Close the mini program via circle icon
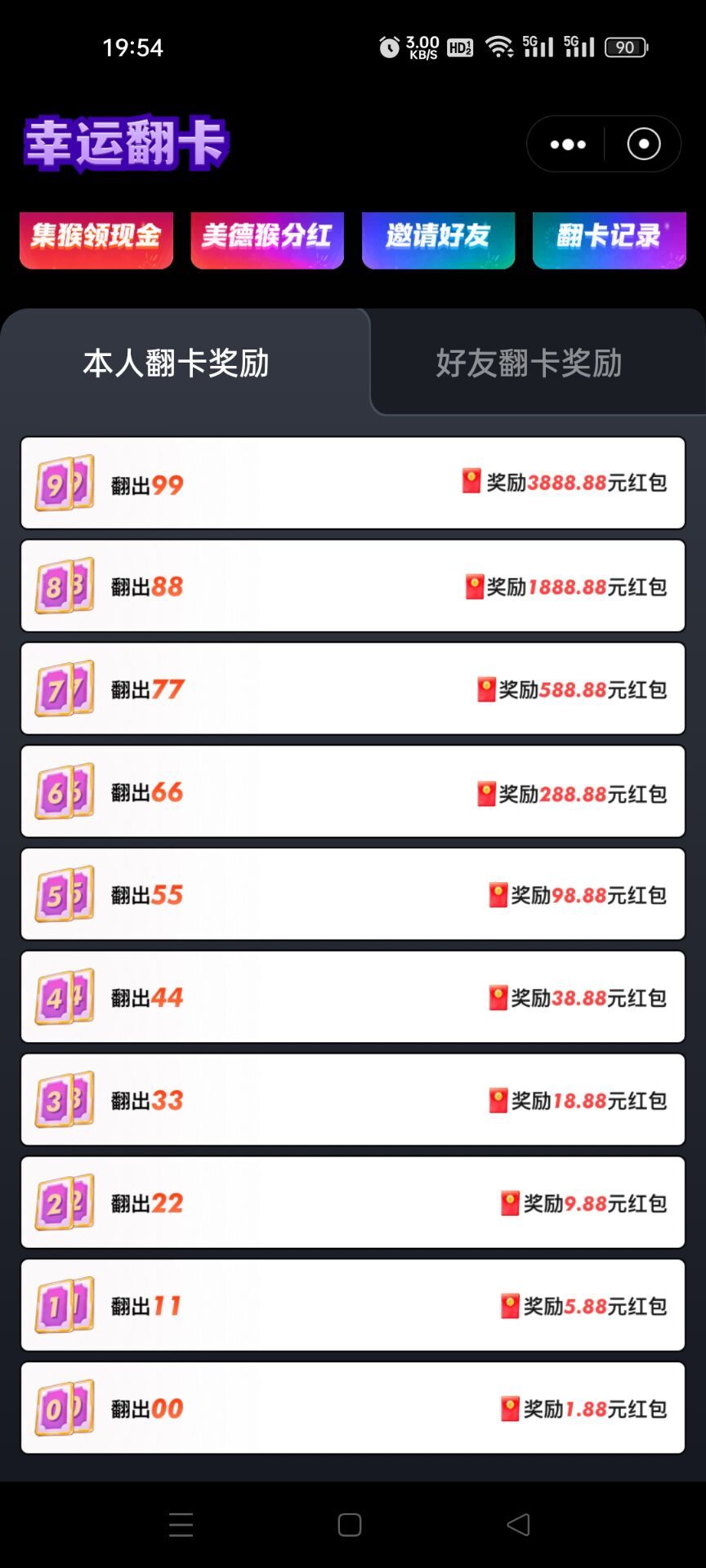 click(x=643, y=145)
